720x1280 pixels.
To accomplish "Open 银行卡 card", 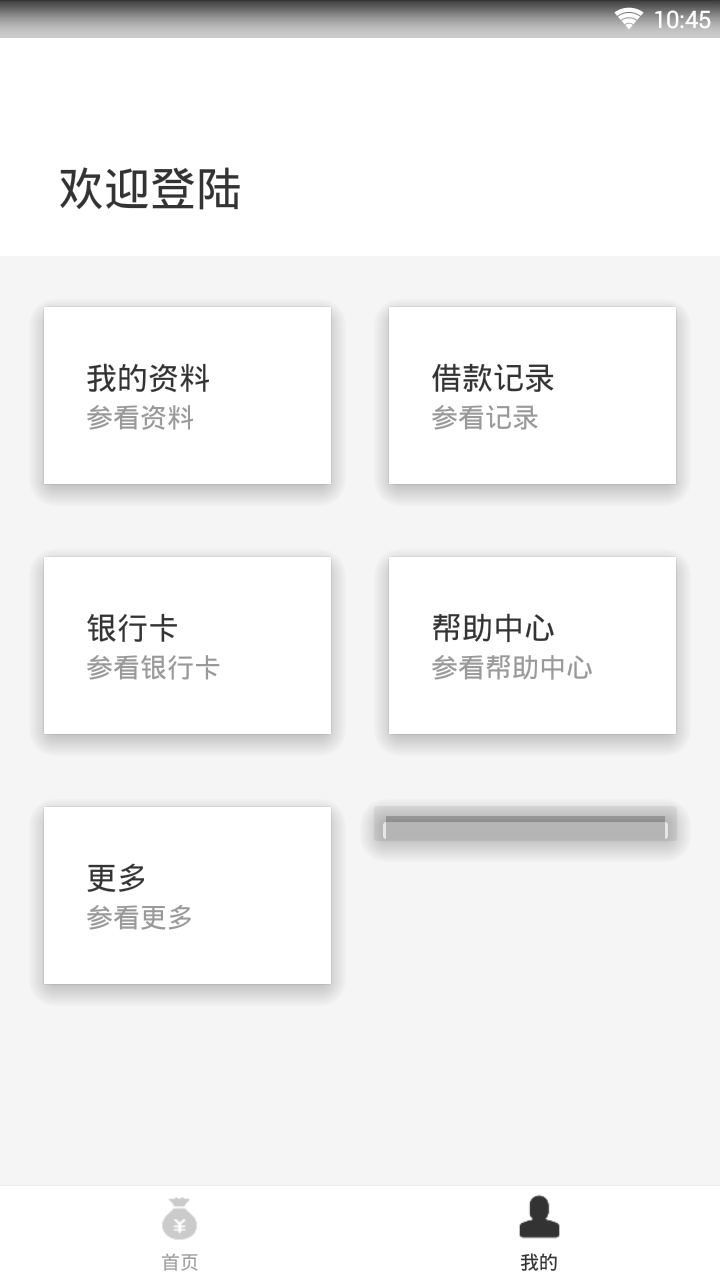I will (186, 645).
